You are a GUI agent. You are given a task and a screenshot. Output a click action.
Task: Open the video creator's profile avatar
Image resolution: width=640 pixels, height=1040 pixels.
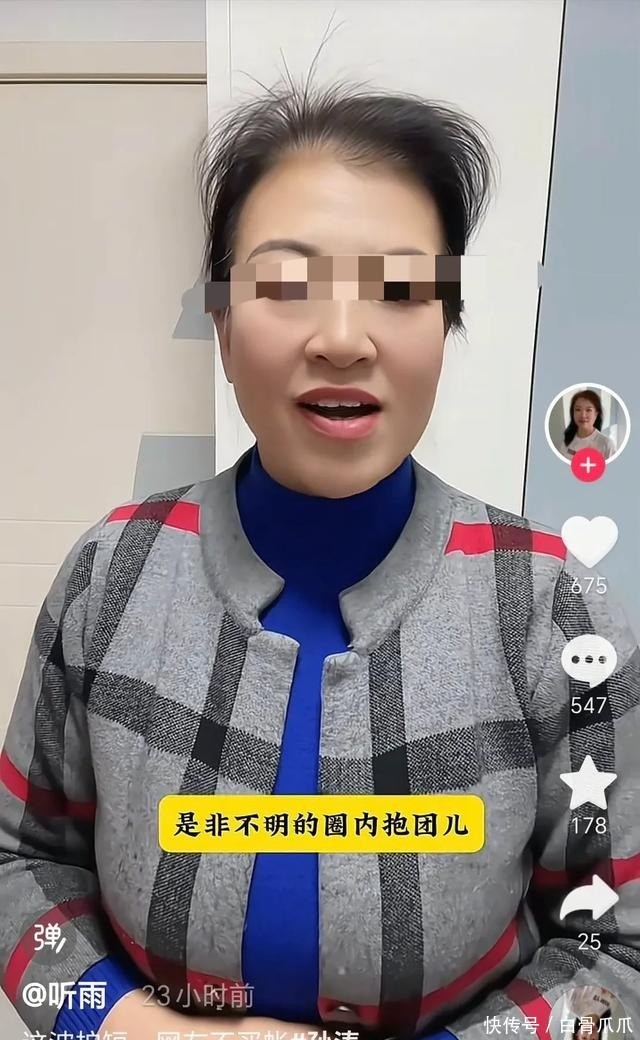pyautogui.click(x=587, y=423)
